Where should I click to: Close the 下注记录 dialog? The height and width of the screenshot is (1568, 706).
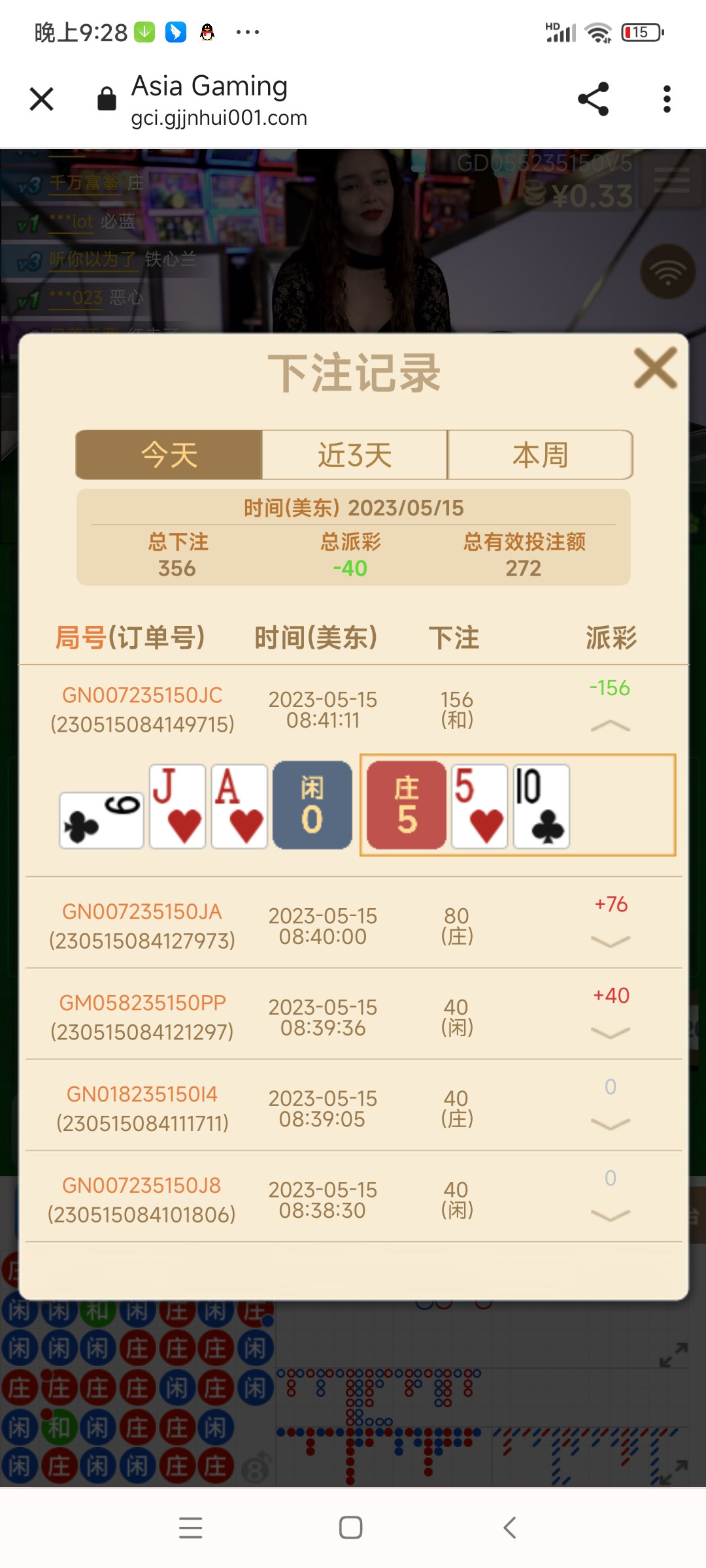[x=655, y=368]
